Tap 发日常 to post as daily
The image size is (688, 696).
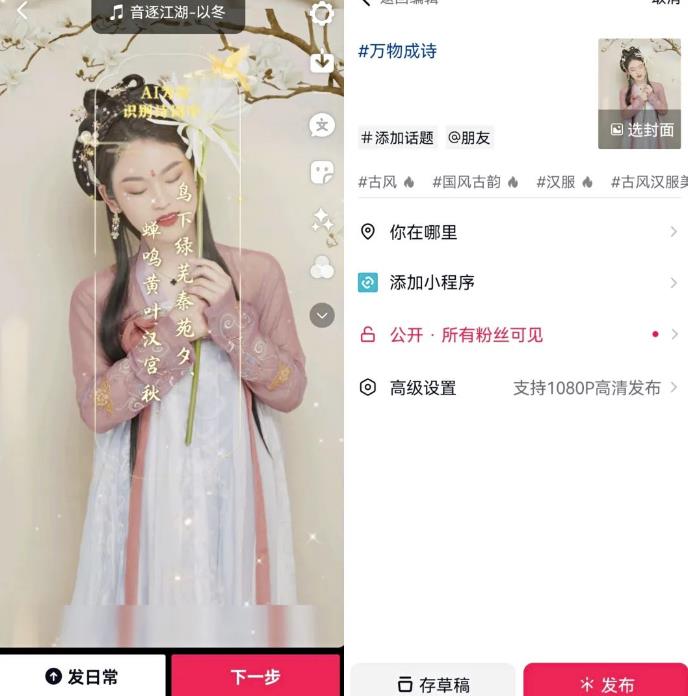83,677
